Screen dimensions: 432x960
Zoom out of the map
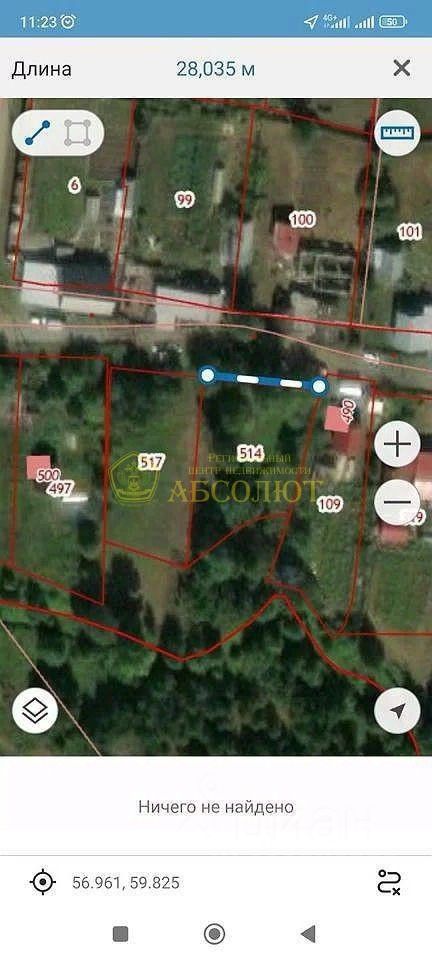(398, 502)
